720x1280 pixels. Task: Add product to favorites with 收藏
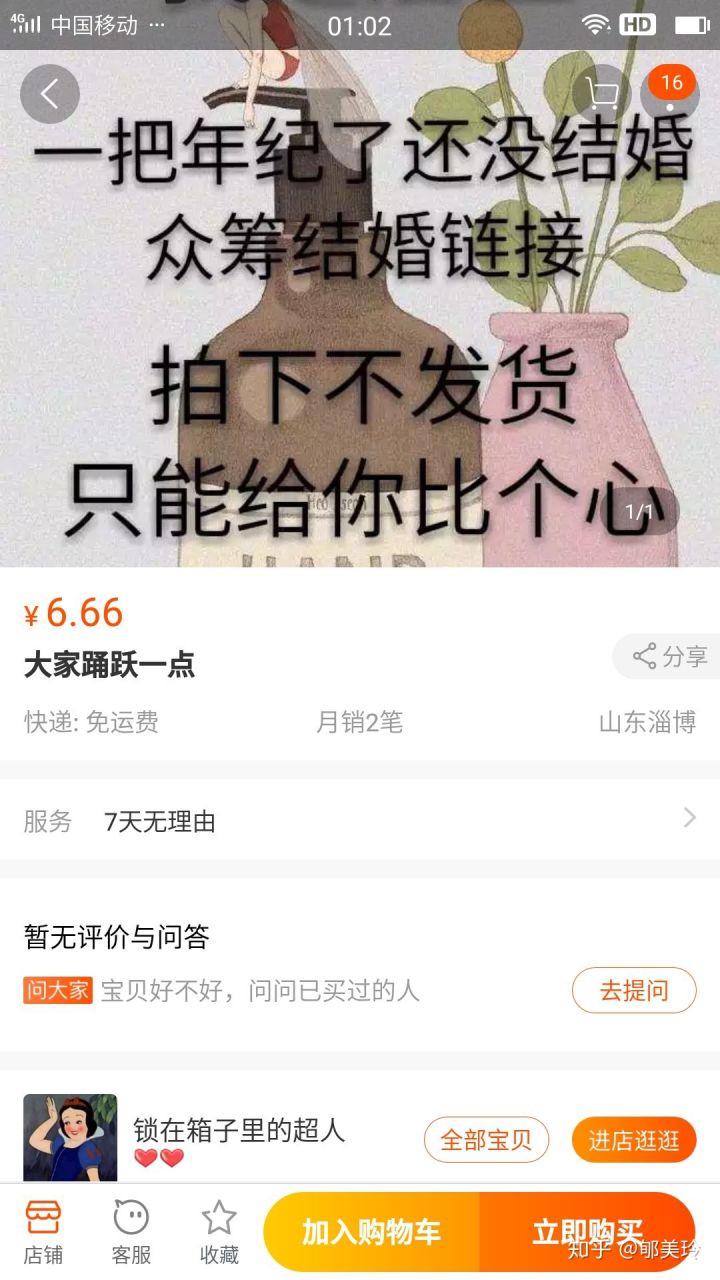click(219, 1232)
